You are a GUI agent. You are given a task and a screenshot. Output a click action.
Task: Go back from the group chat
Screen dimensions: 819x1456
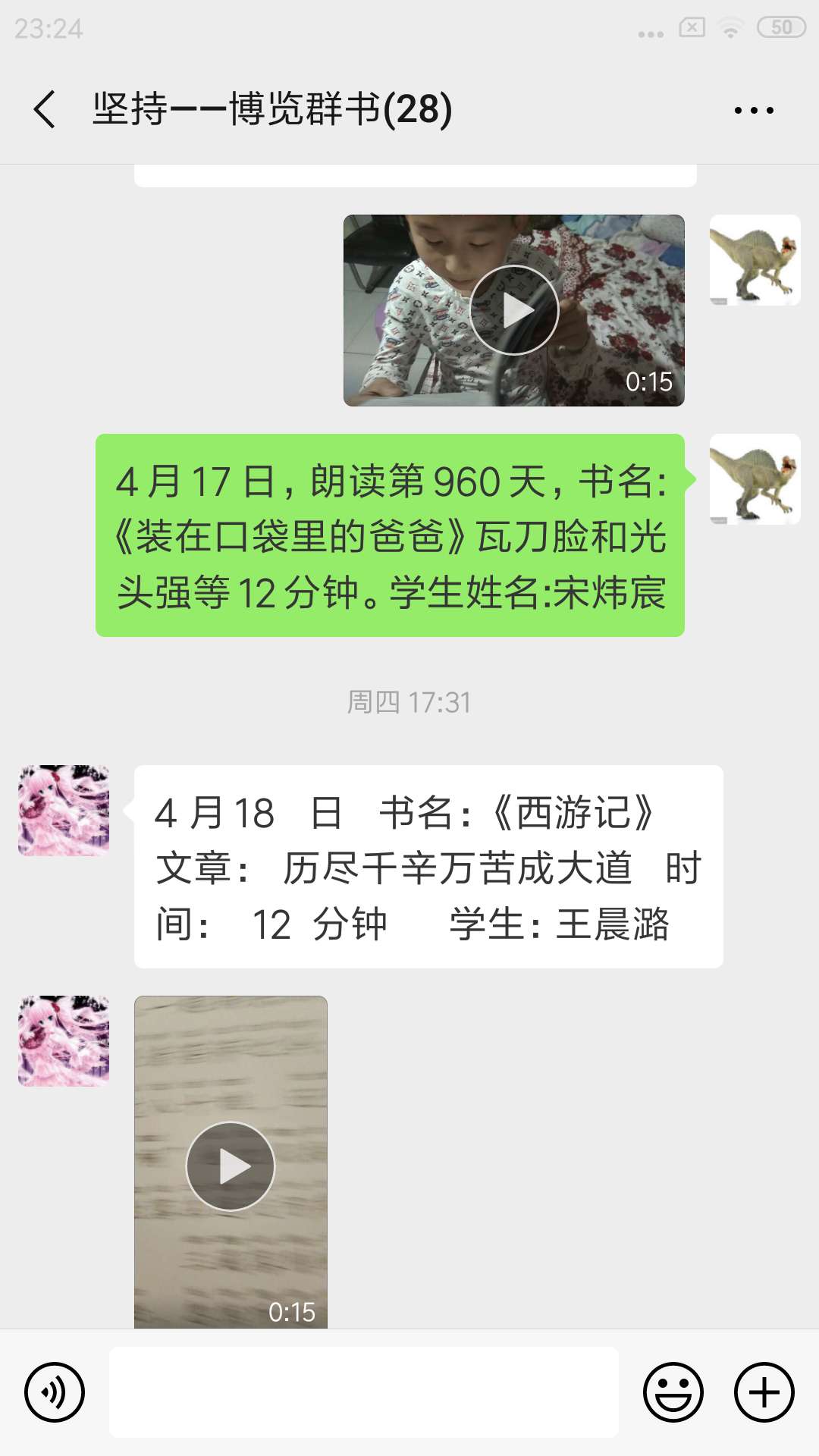[45, 109]
